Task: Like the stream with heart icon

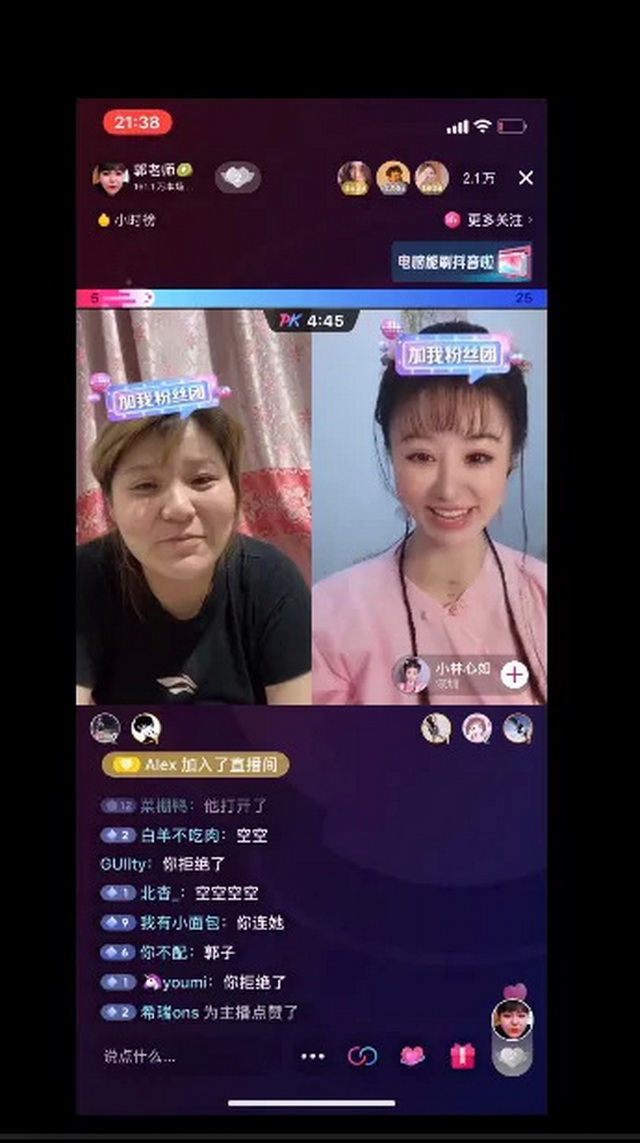Action: coord(512,1056)
